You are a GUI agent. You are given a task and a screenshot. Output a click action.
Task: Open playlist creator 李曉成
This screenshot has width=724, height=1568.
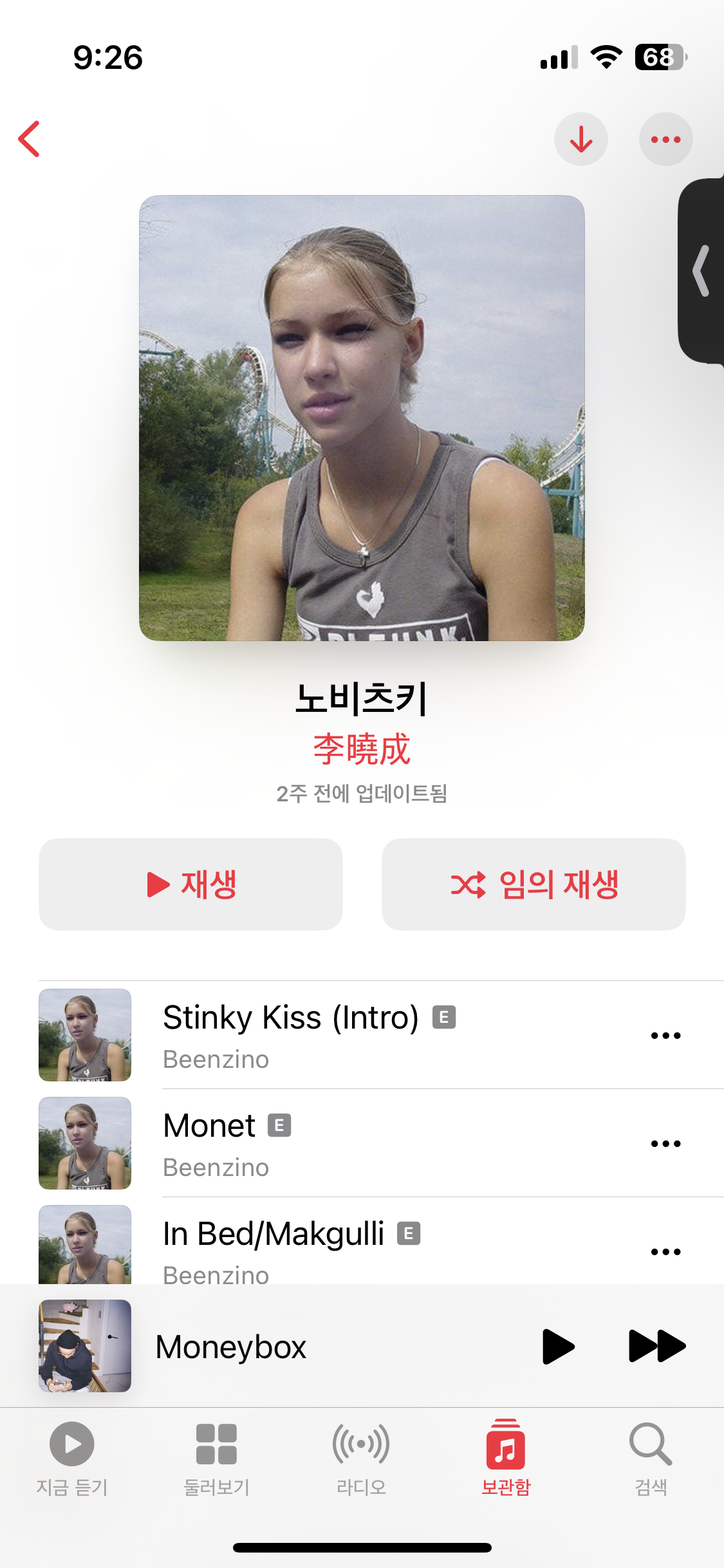click(x=362, y=749)
